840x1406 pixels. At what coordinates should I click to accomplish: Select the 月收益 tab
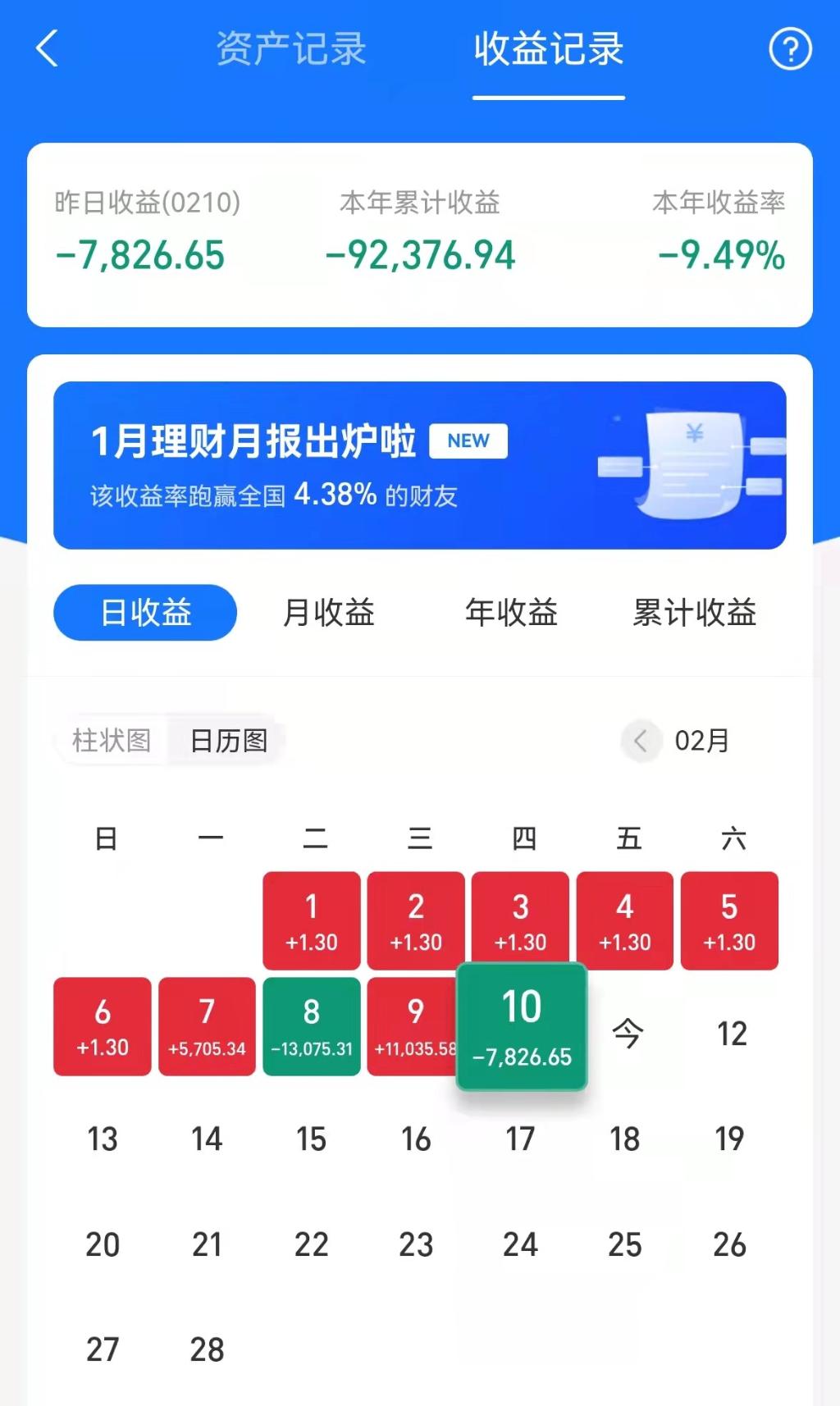click(x=328, y=613)
